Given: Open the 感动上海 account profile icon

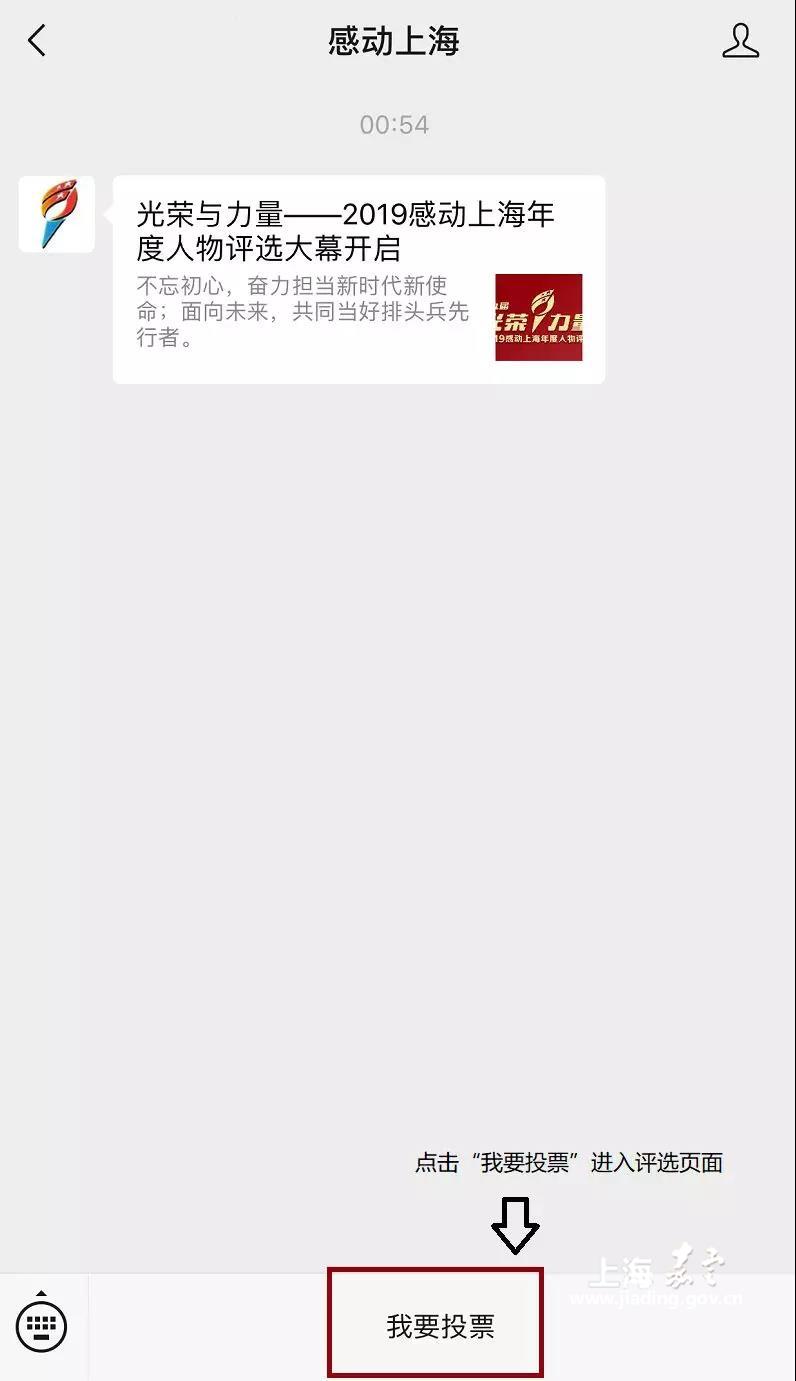Looking at the screenshot, I should (x=740, y=41).
